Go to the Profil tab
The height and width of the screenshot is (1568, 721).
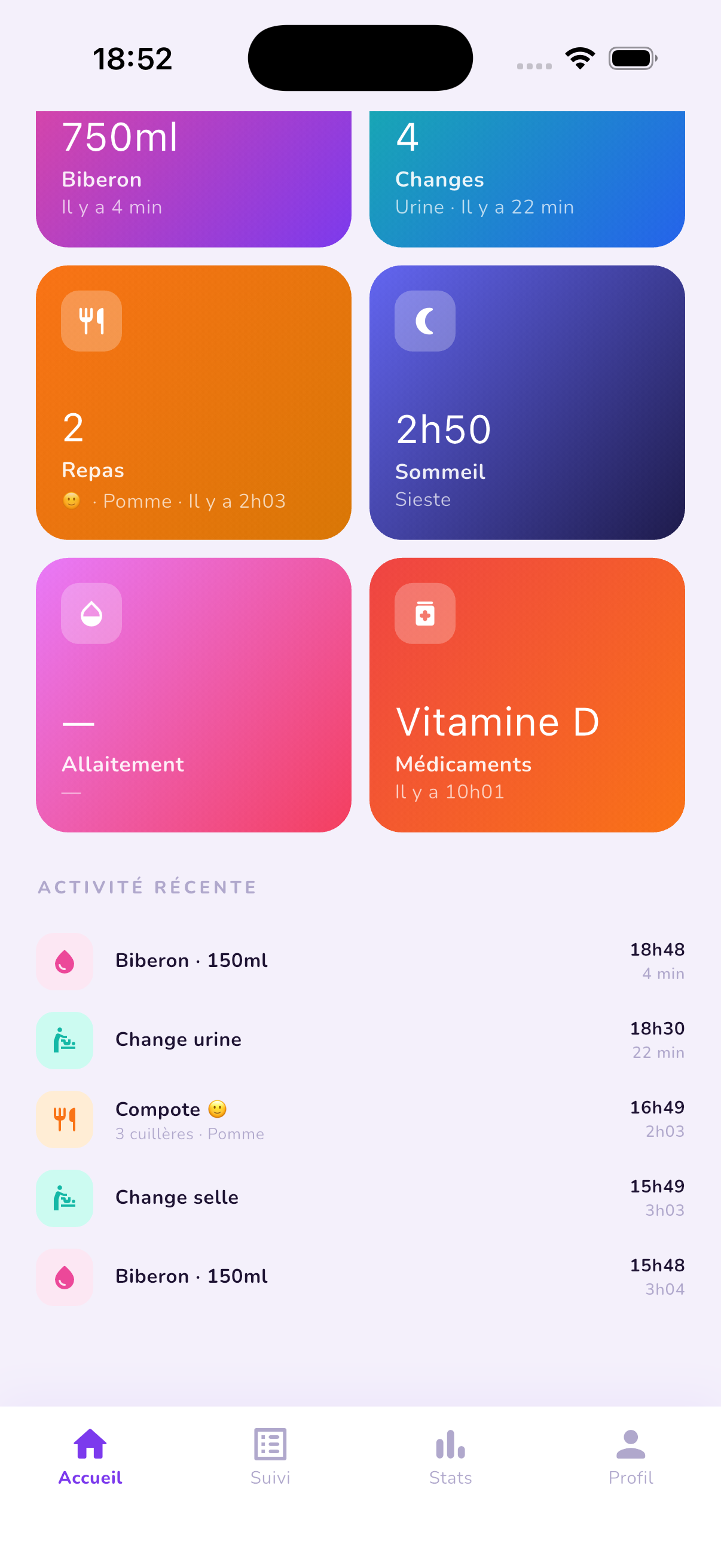pyautogui.click(x=630, y=1461)
